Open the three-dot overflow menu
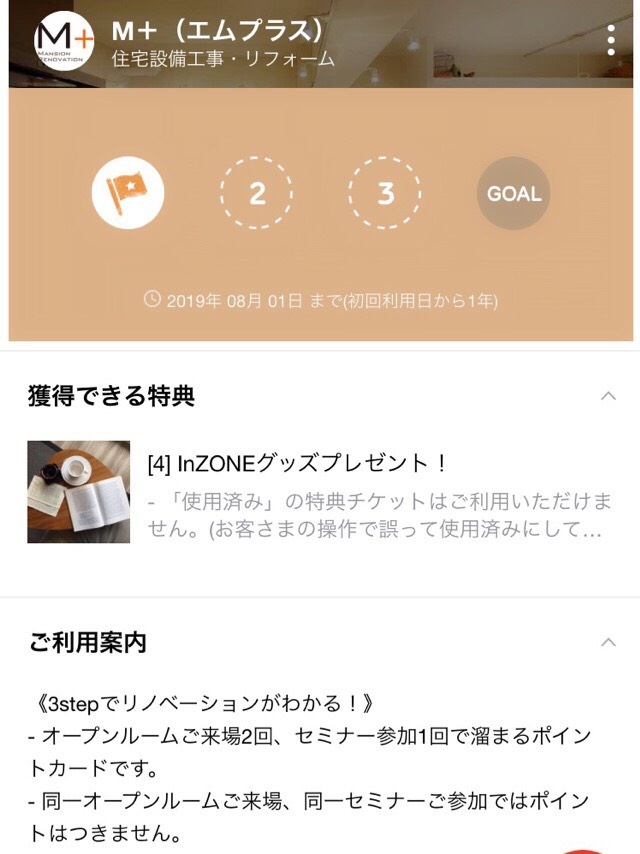Screen dimensions: 640x854 [x=611, y=40]
